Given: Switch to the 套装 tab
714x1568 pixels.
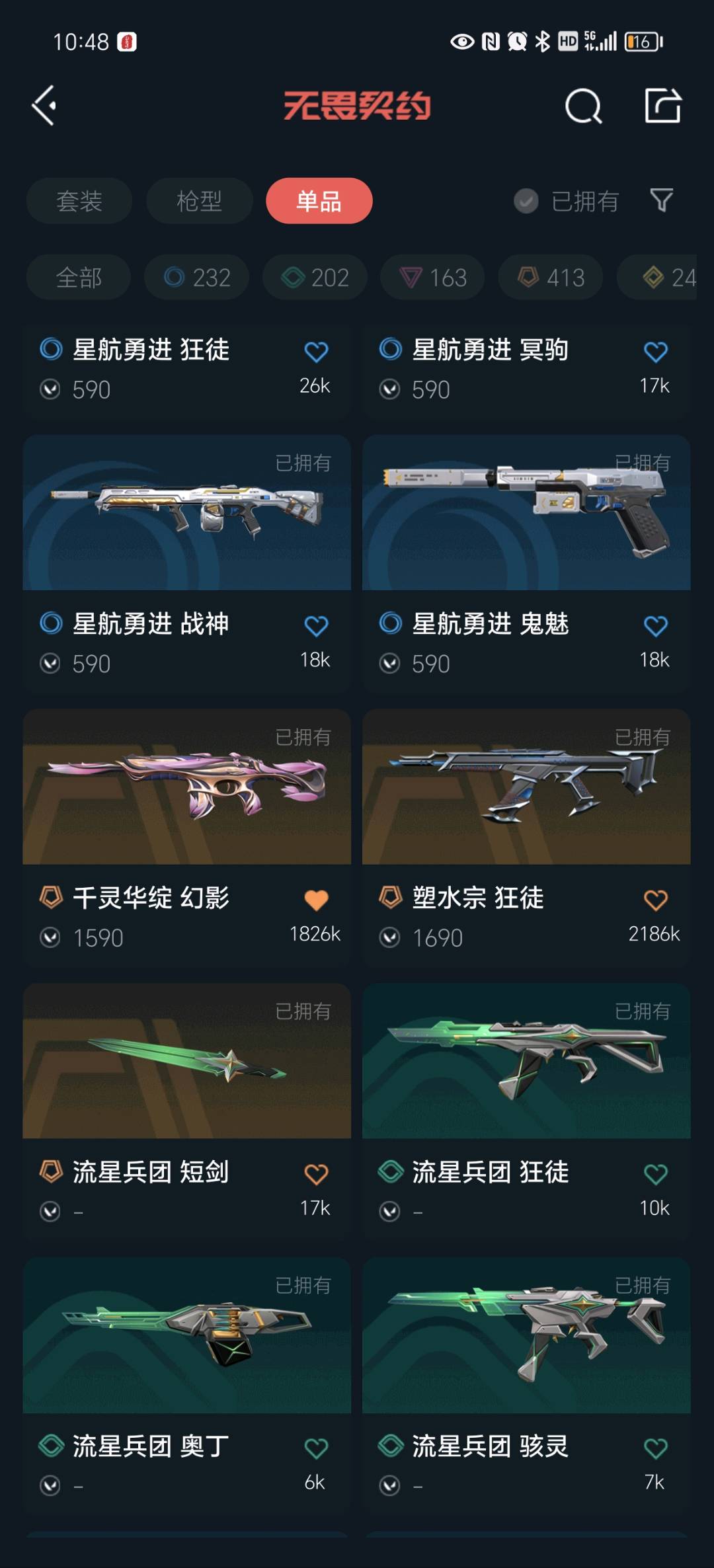Looking at the screenshot, I should 79,201.
